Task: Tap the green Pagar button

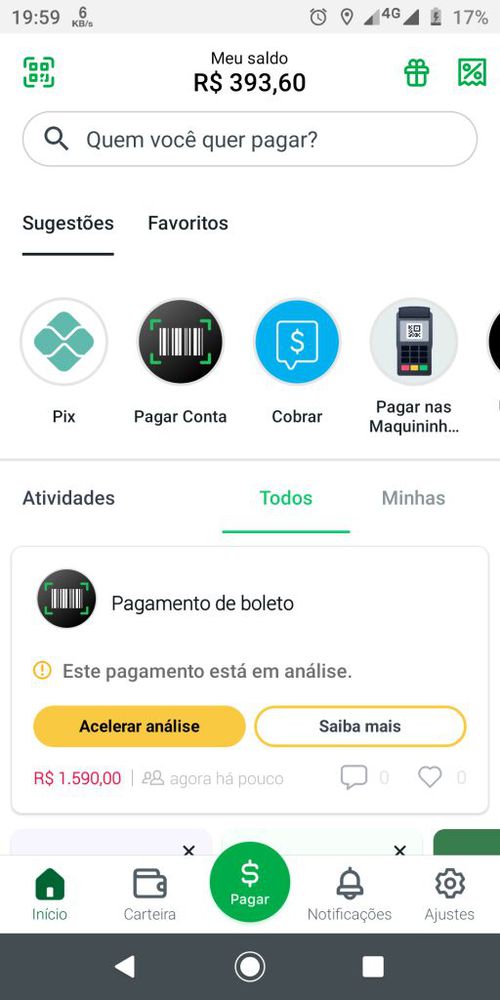Action: (x=250, y=882)
